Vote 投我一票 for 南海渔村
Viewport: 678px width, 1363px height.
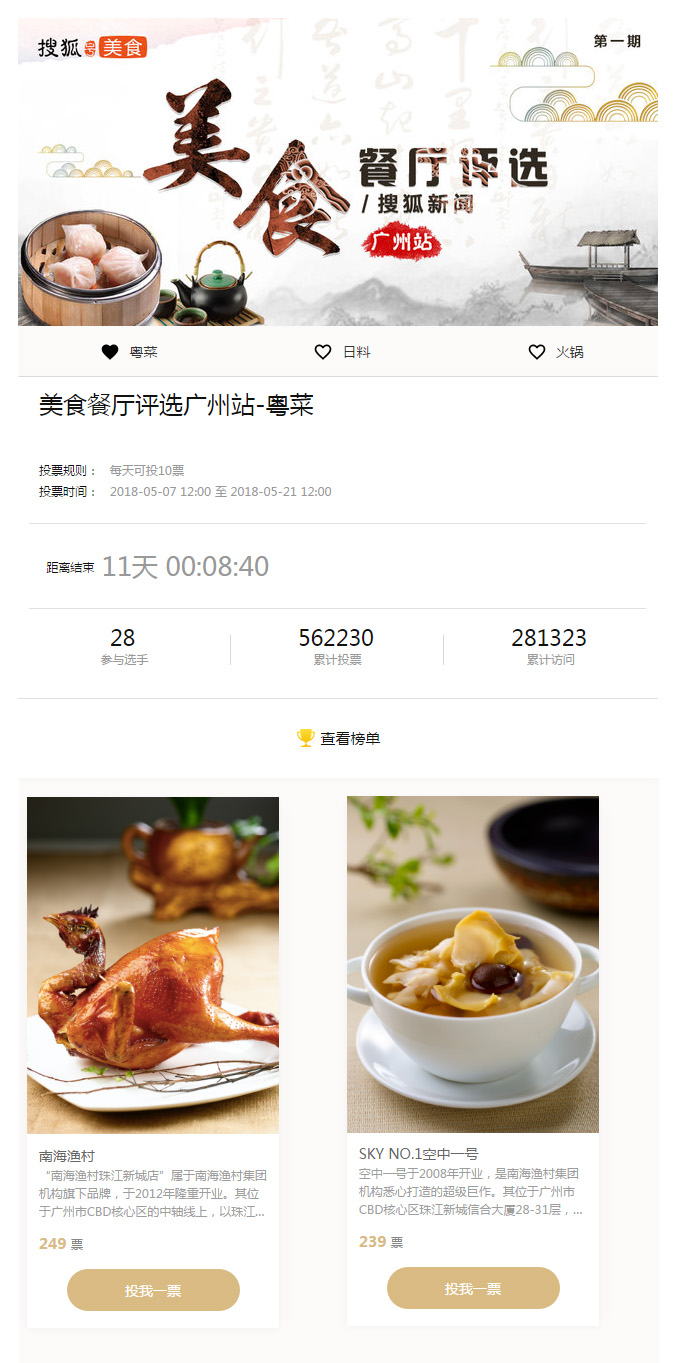pyautogui.click(x=153, y=1290)
